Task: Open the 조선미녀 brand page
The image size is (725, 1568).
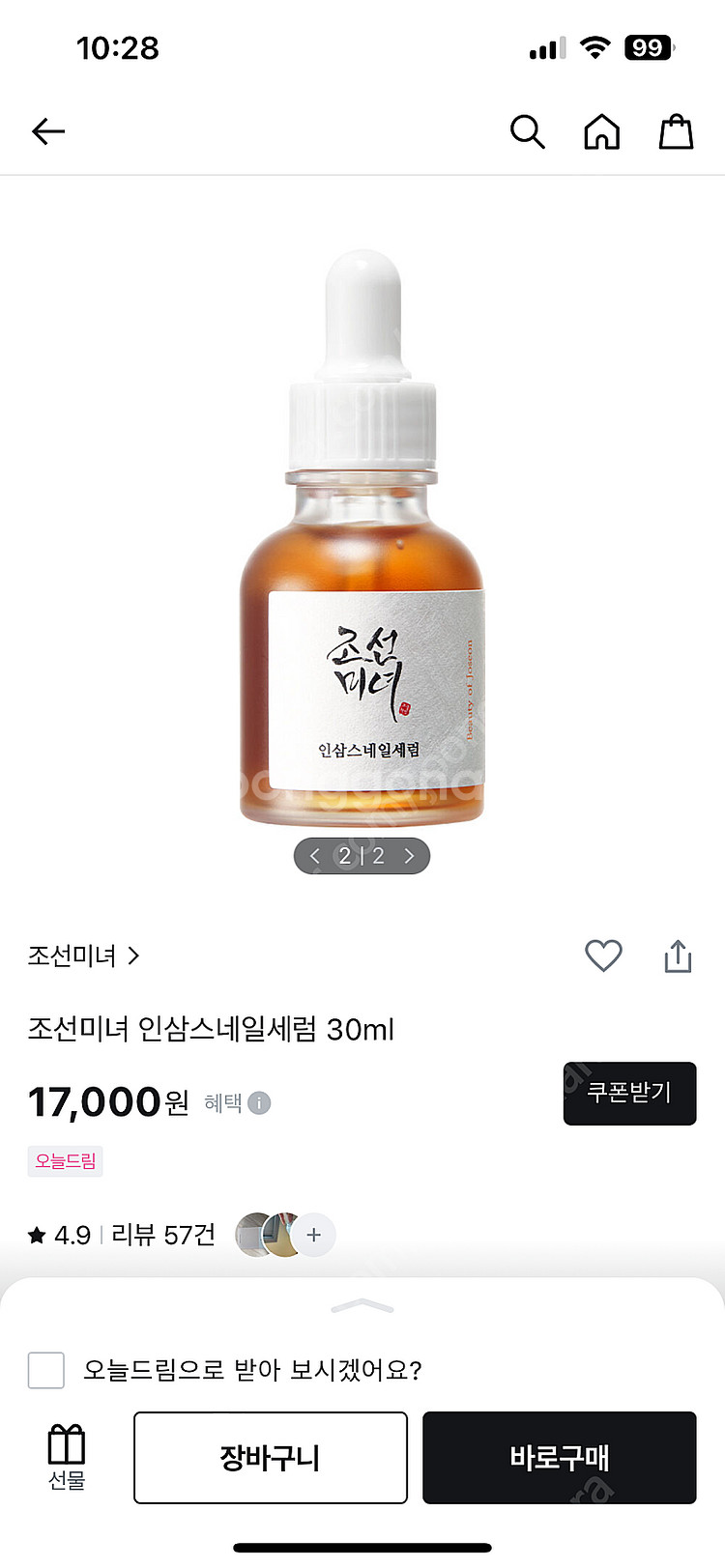Action: tap(83, 955)
